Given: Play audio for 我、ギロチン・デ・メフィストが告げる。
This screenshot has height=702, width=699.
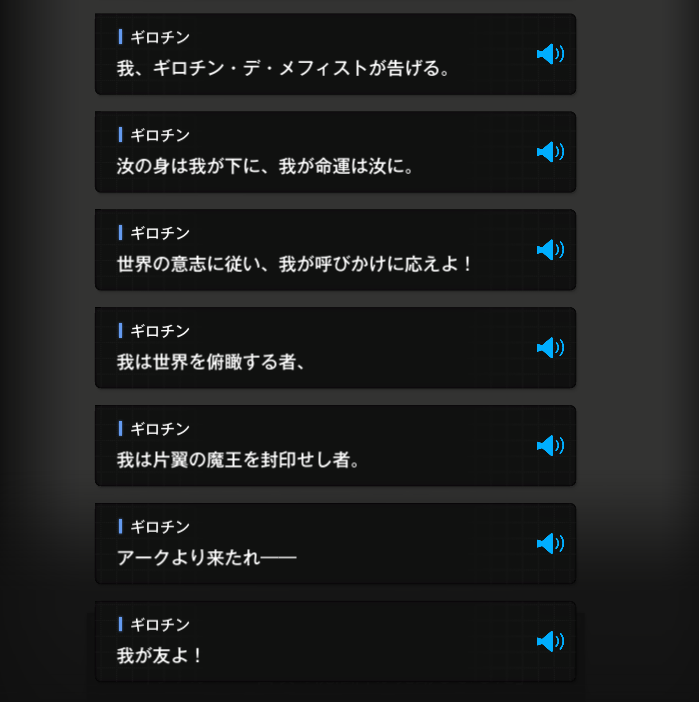Looking at the screenshot, I should 549,54.
